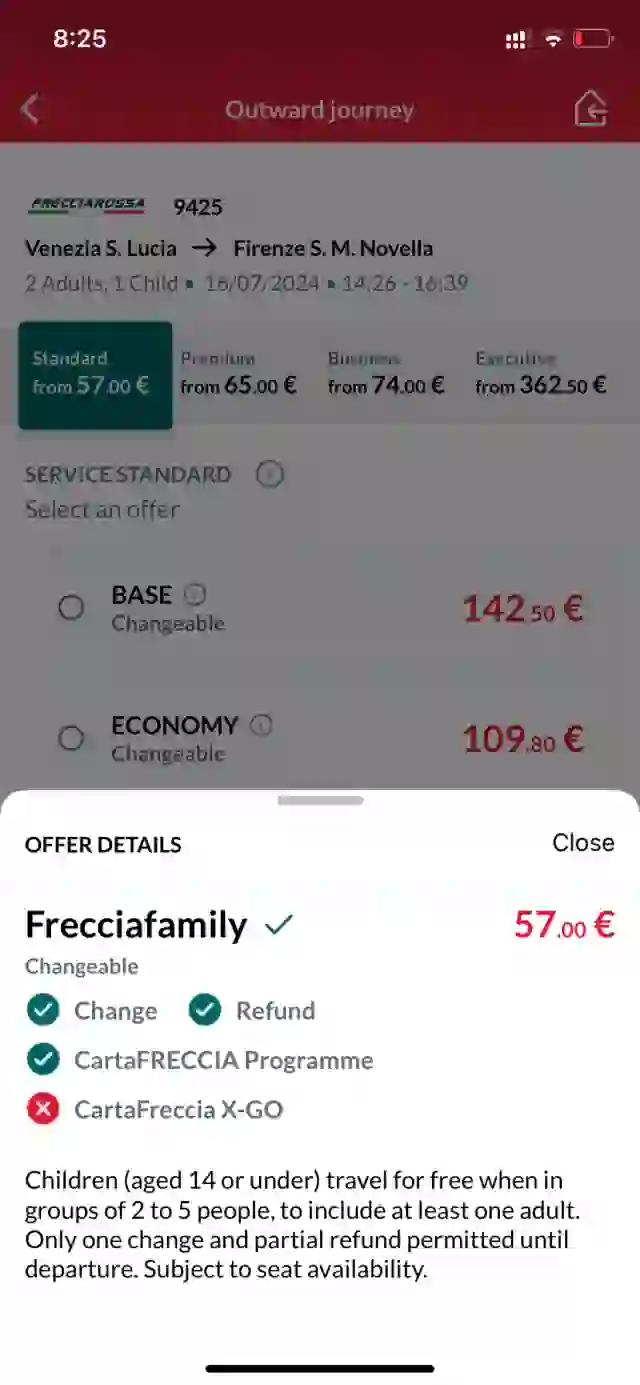The height and width of the screenshot is (1385, 640).
Task: Switch to the Executive class tab
Action: click(x=541, y=375)
